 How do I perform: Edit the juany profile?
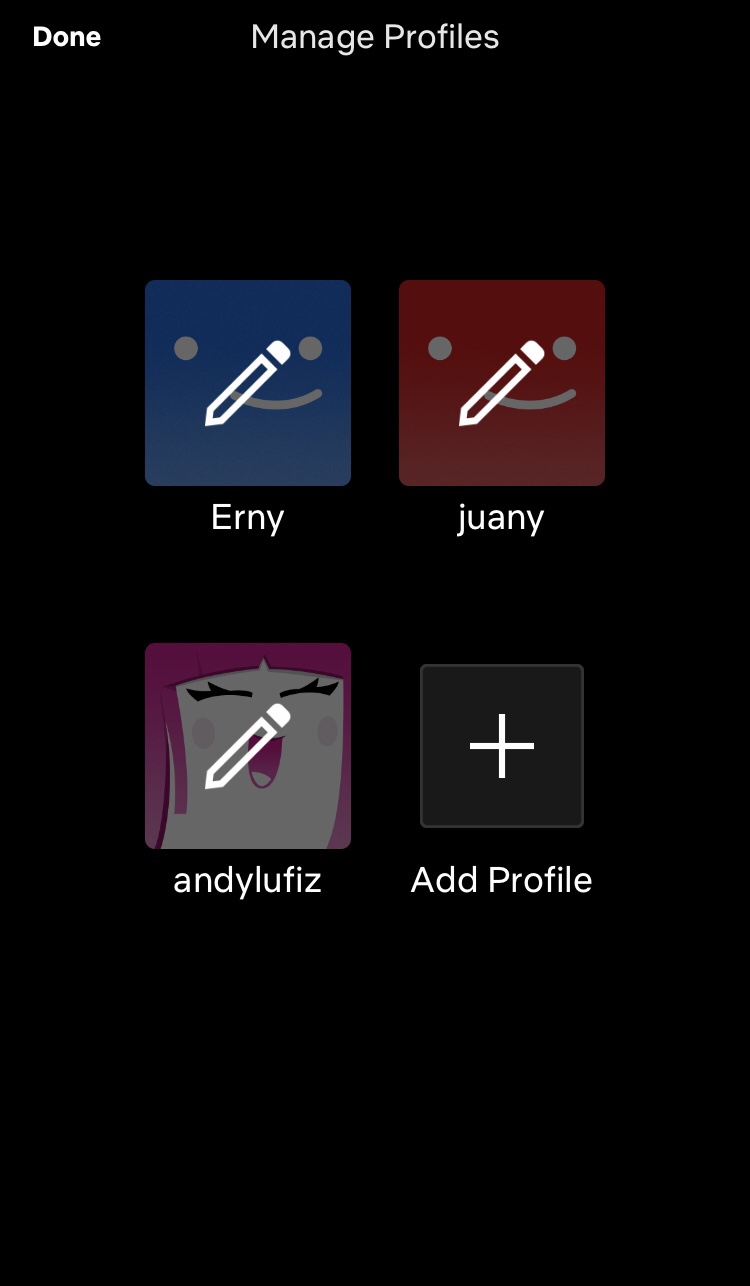click(x=502, y=383)
